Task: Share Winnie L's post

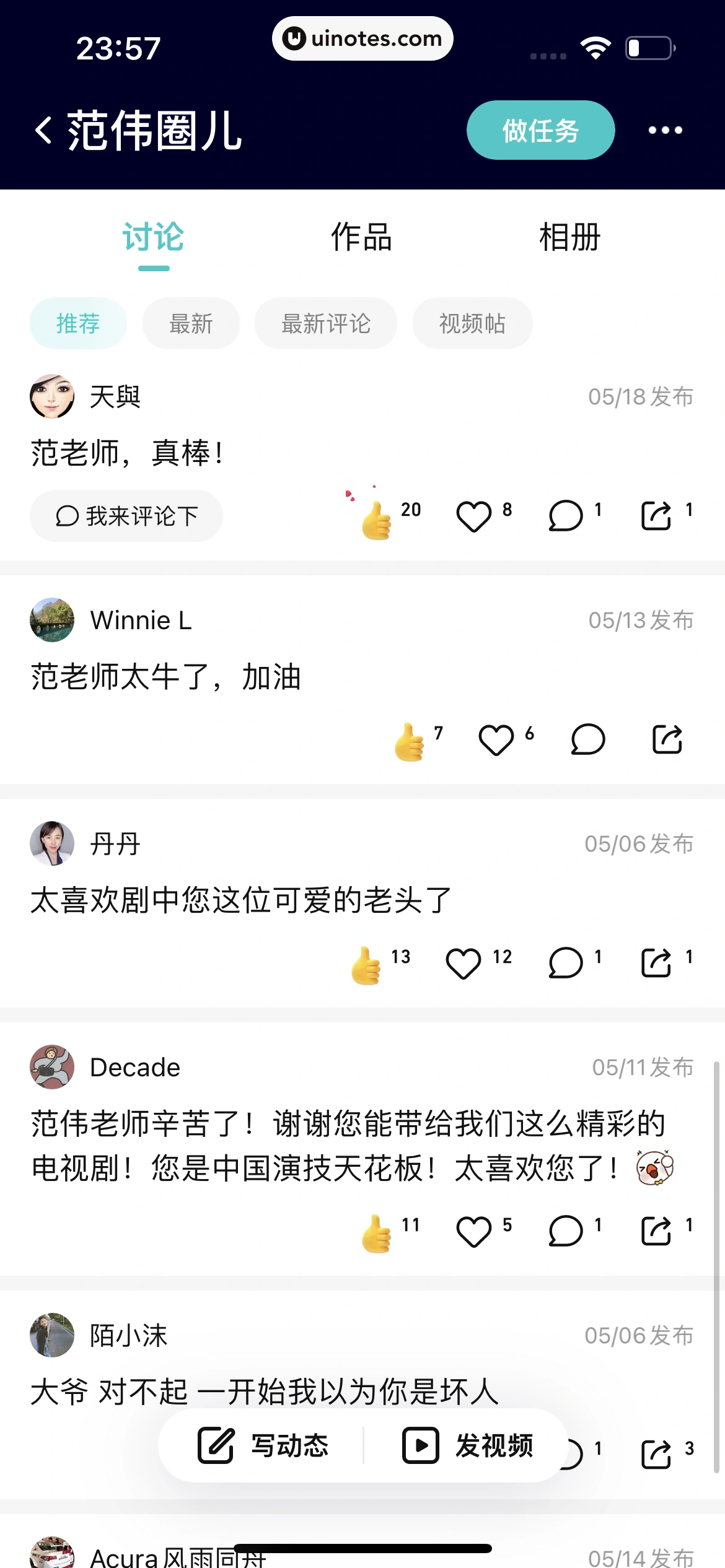Action: [x=667, y=739]
